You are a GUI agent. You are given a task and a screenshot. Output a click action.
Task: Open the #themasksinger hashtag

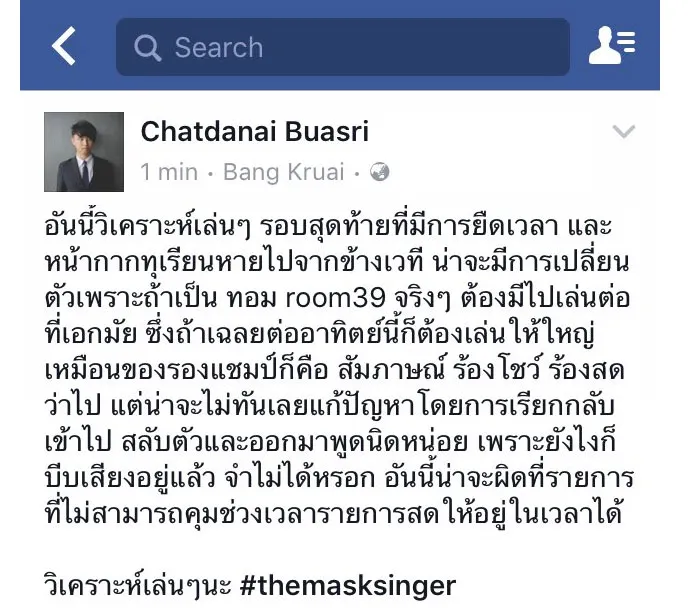coord(349,585)
